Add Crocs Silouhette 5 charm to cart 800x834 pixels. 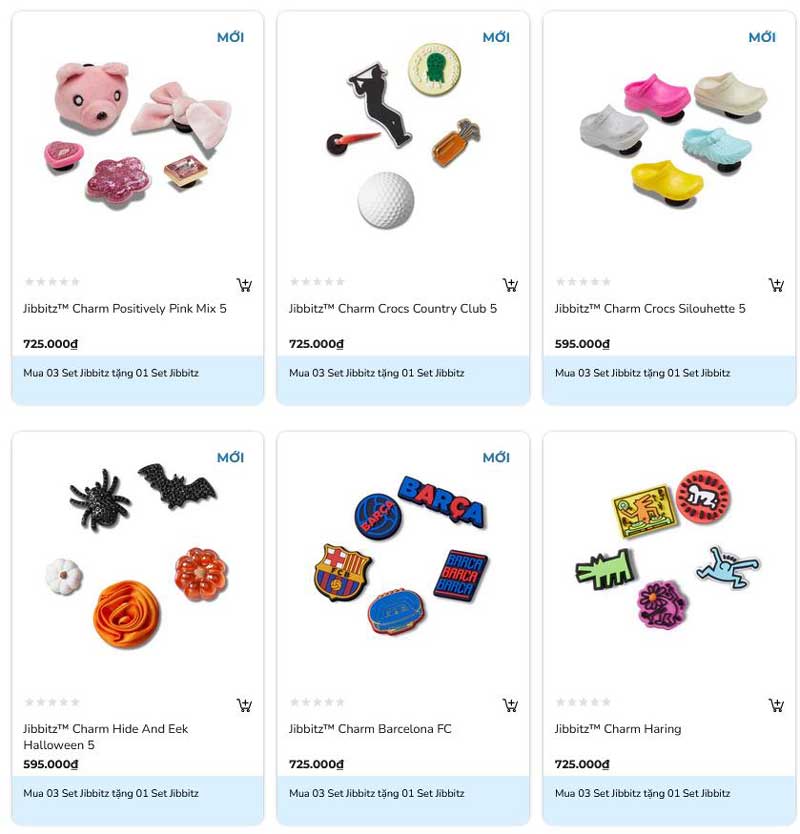[776, 285]
